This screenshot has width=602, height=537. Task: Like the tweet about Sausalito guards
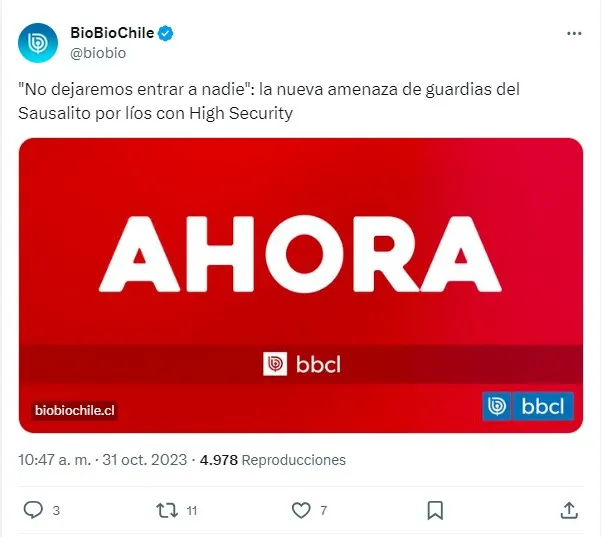(301, 510)
